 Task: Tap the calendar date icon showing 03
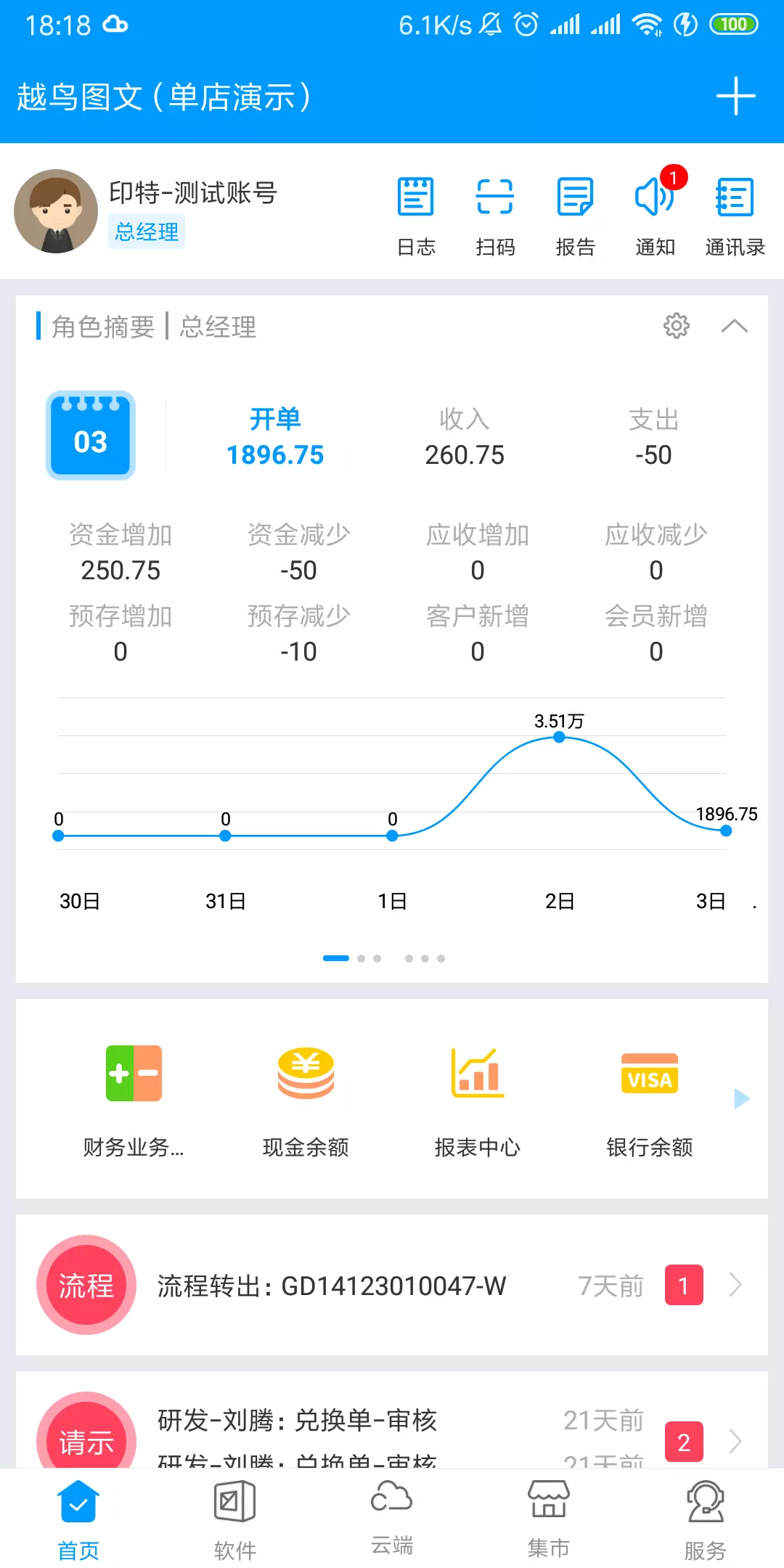click(91, 436)
